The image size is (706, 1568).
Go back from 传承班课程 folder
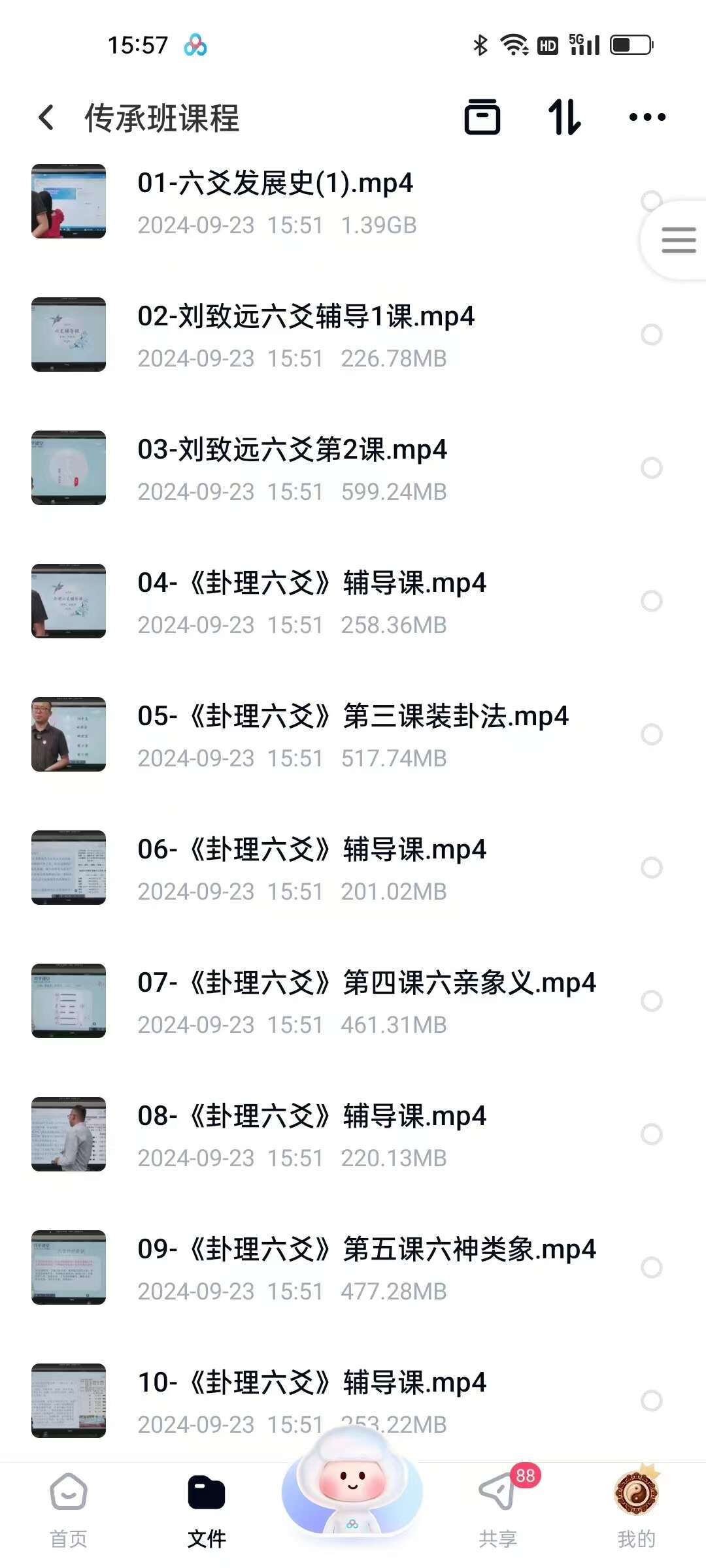coord(46,118)
